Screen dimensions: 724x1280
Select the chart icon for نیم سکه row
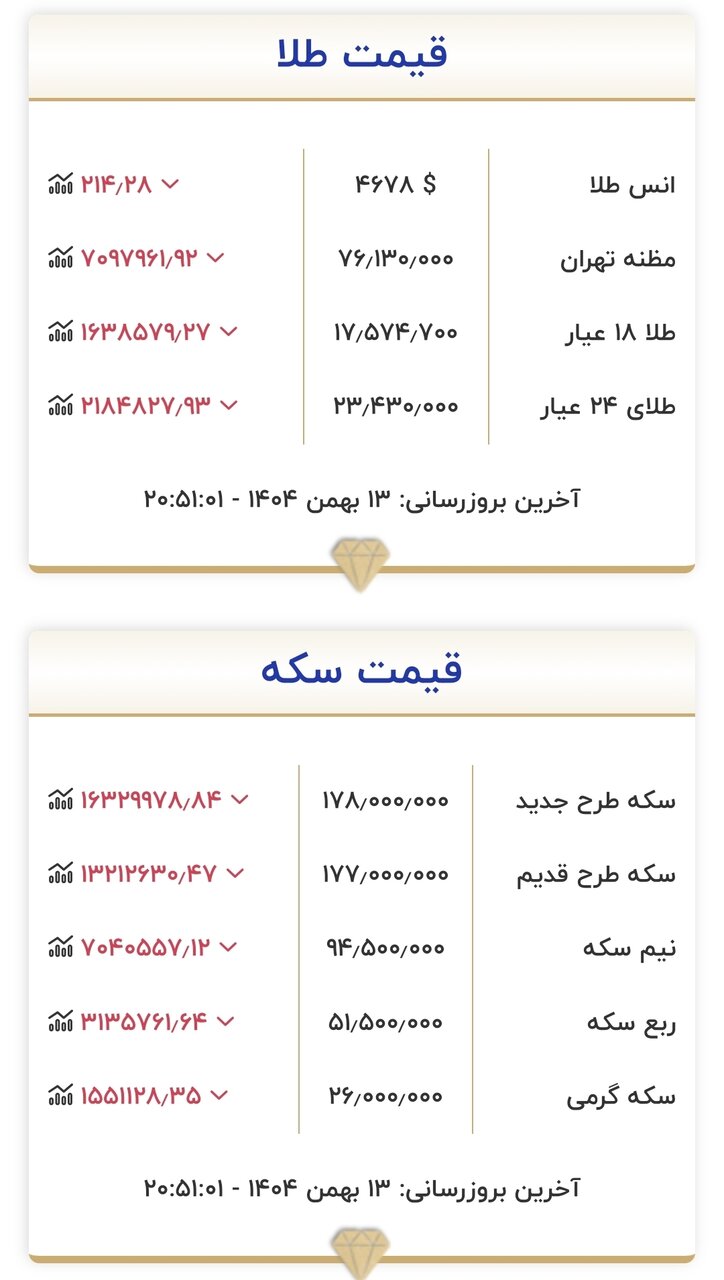(x=58, y=946)
